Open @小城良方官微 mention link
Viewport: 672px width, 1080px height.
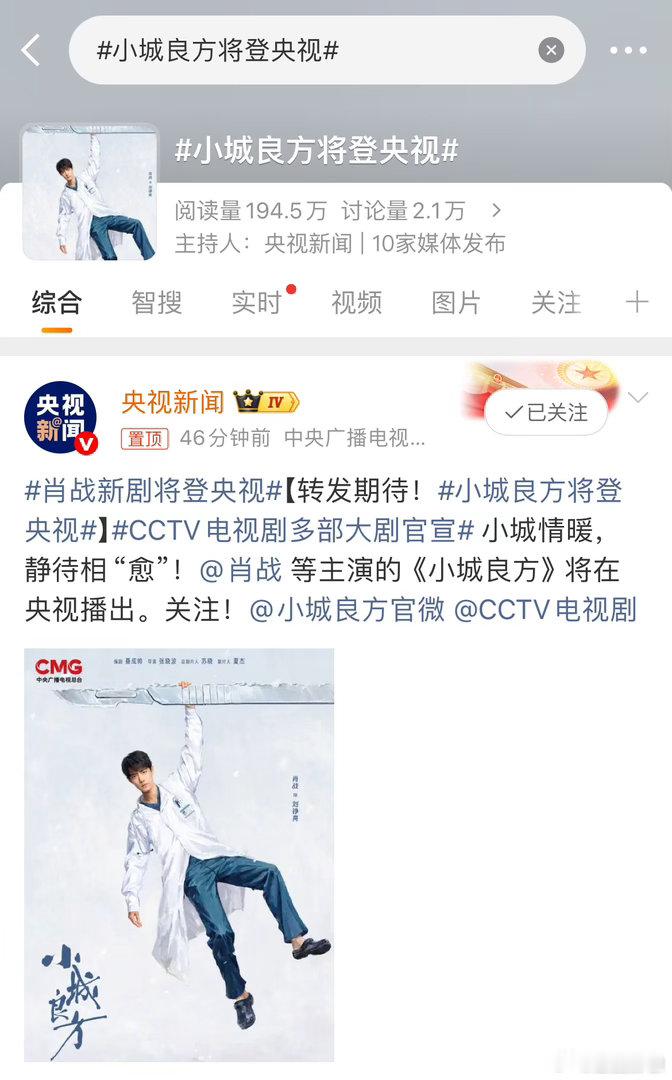(x=347, y=609)
